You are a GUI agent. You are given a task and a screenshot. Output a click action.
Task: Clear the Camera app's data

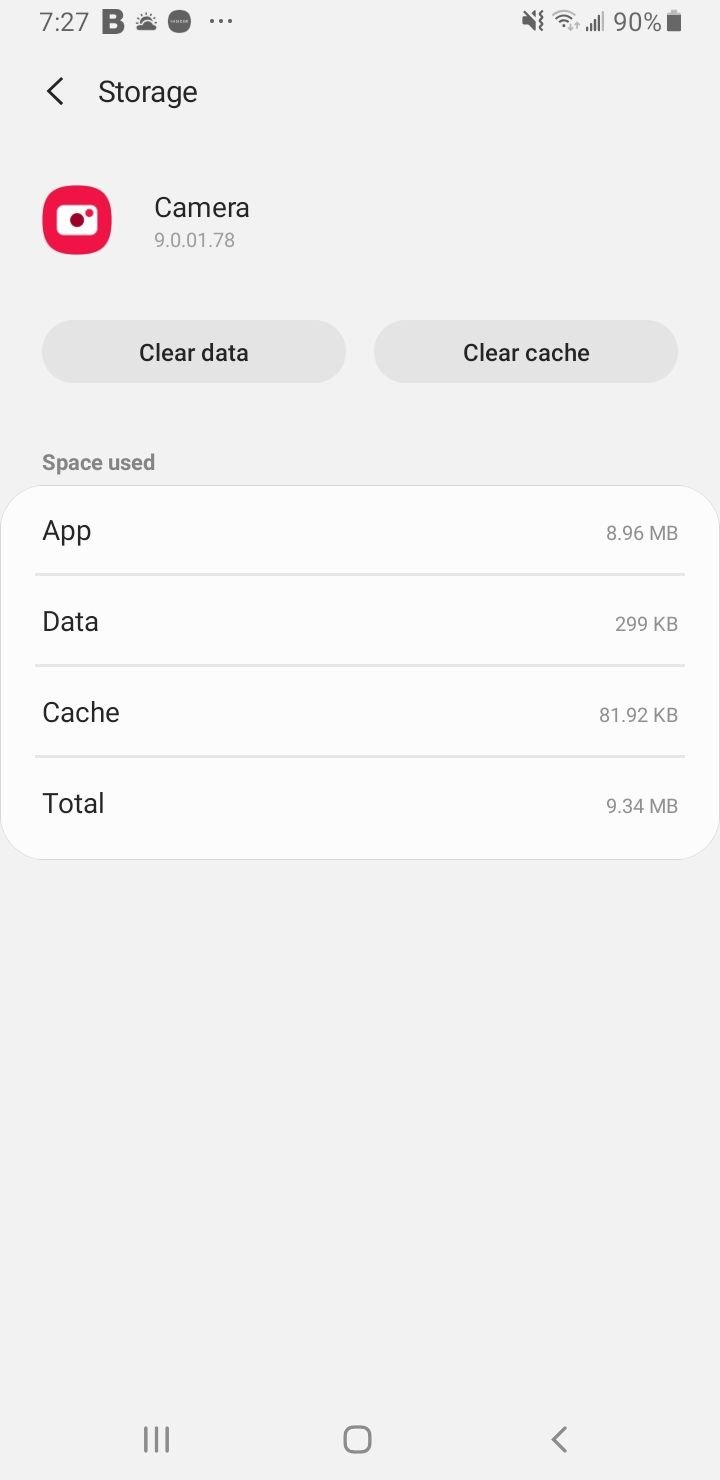[194, 352]
